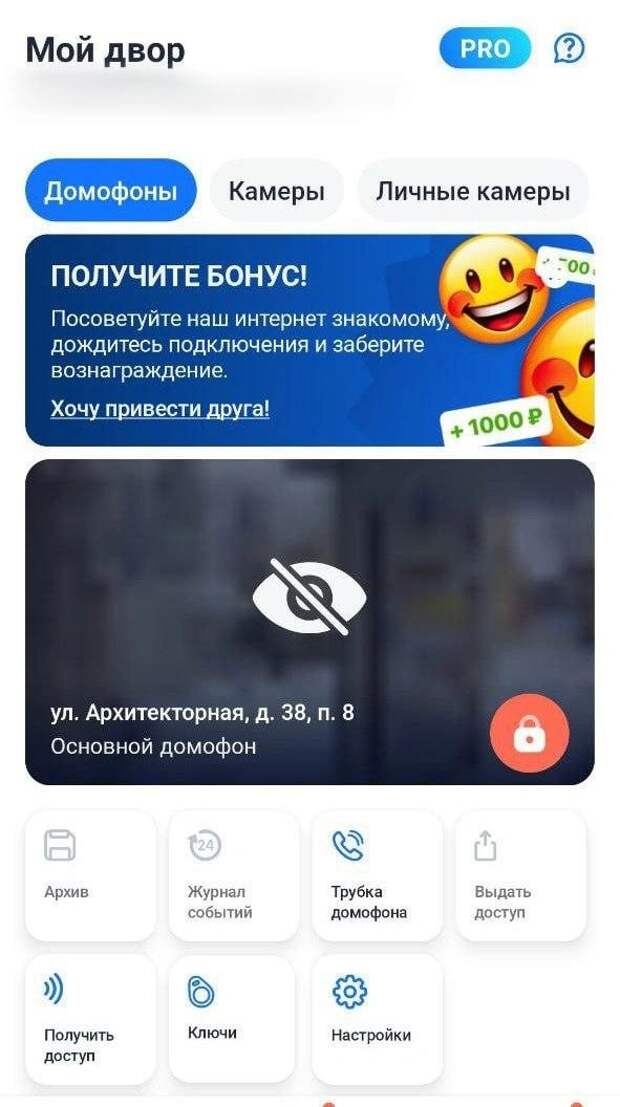Image resolution: width=620 pixels, height=1107 pixels.
Task: Unlock the door with the red lock button
Action: click(x=529, y=735)
